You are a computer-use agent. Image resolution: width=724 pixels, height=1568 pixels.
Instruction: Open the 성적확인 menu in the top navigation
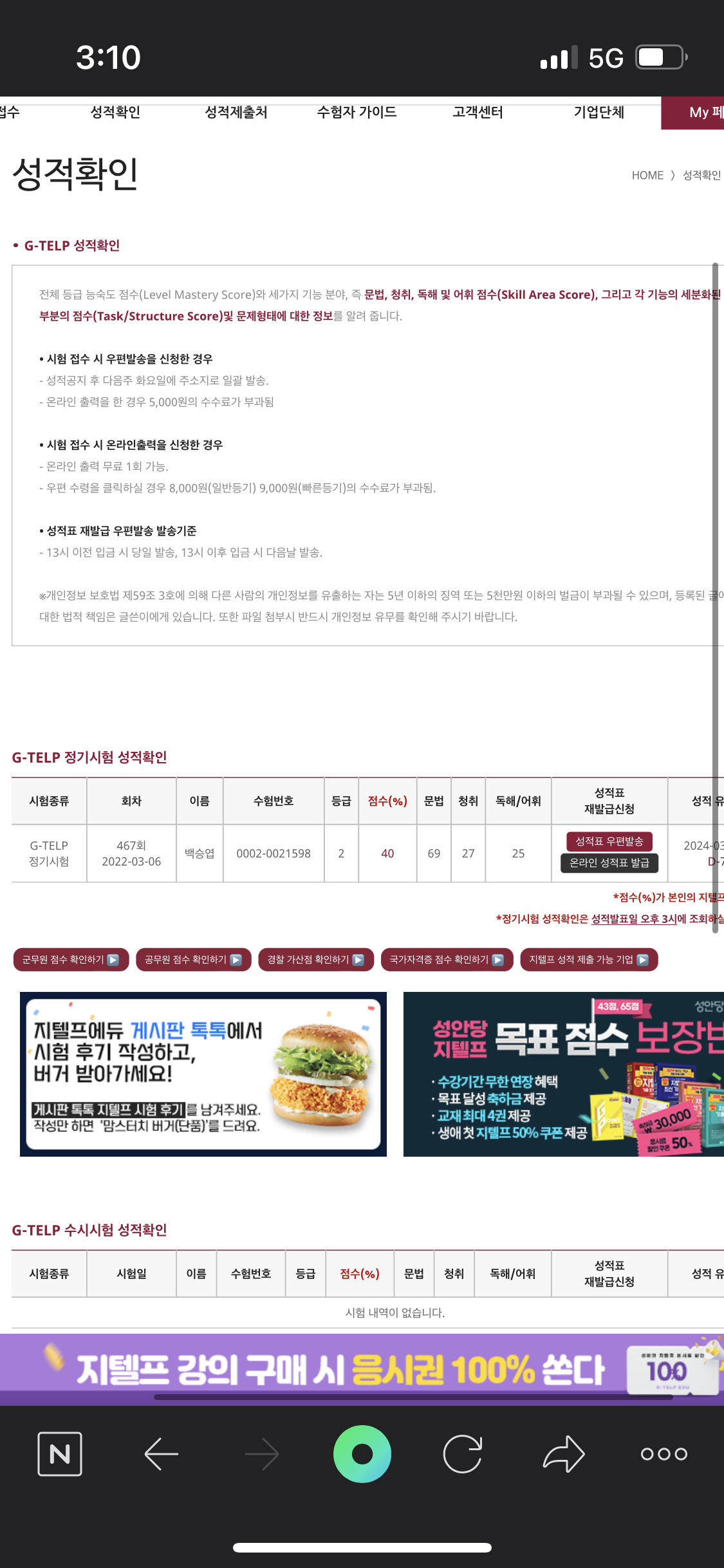click(x=115, y=112)
